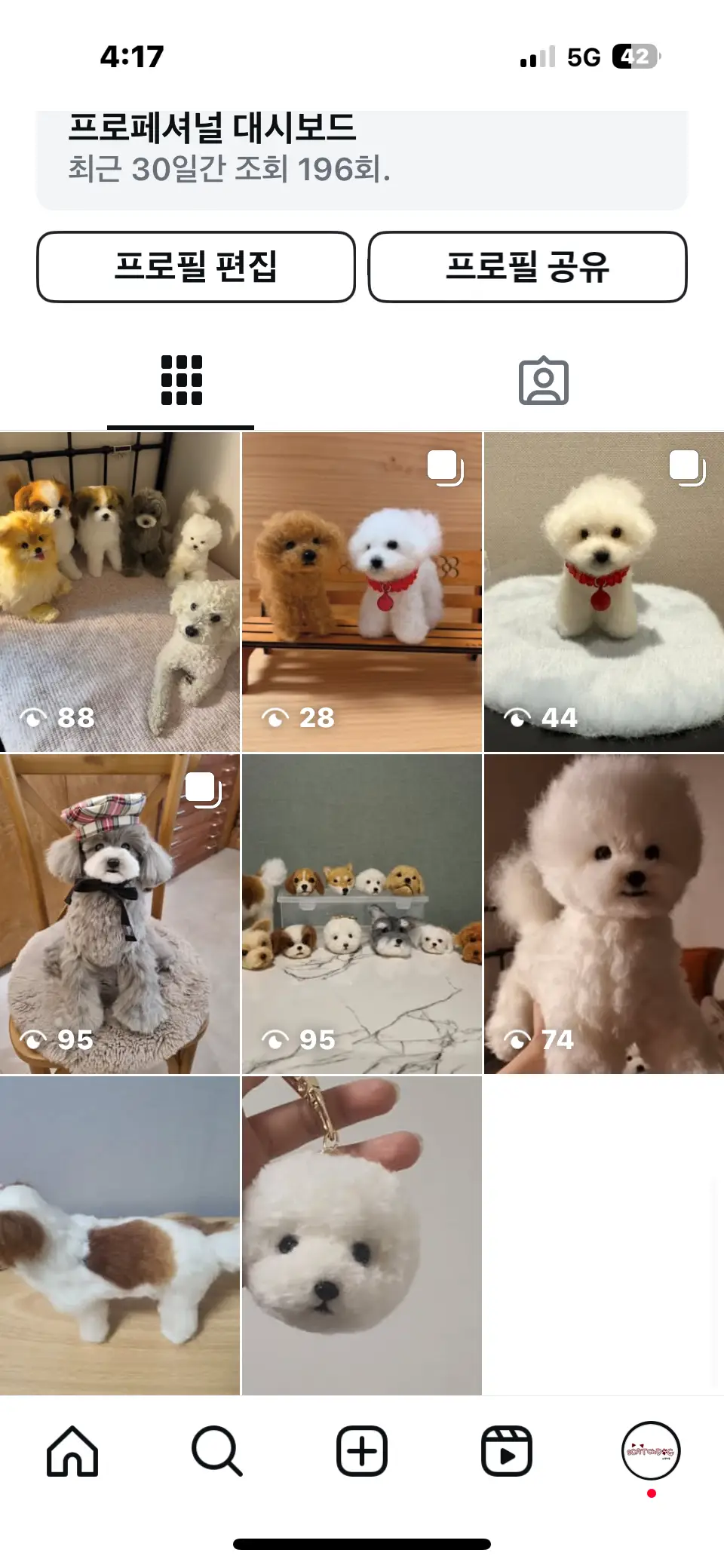
Task: Open the profile tab avatar
Action: pos(651,1451)
